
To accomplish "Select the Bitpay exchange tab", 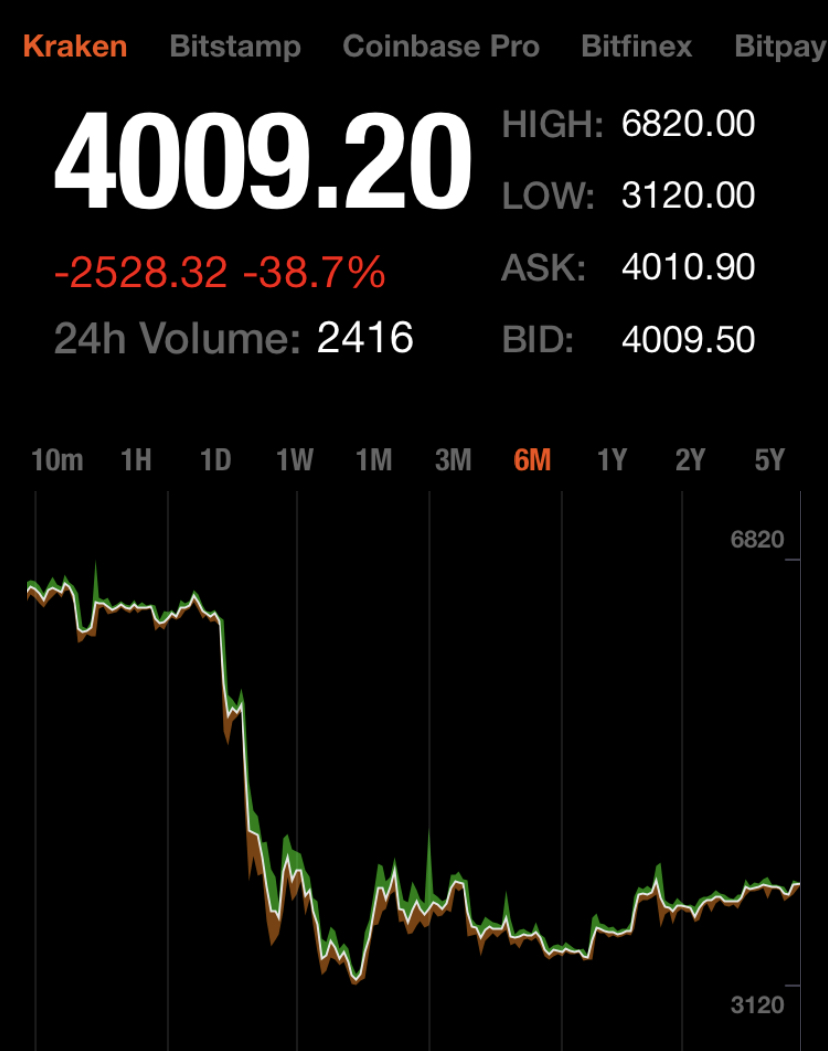I will tap(780, 46).
